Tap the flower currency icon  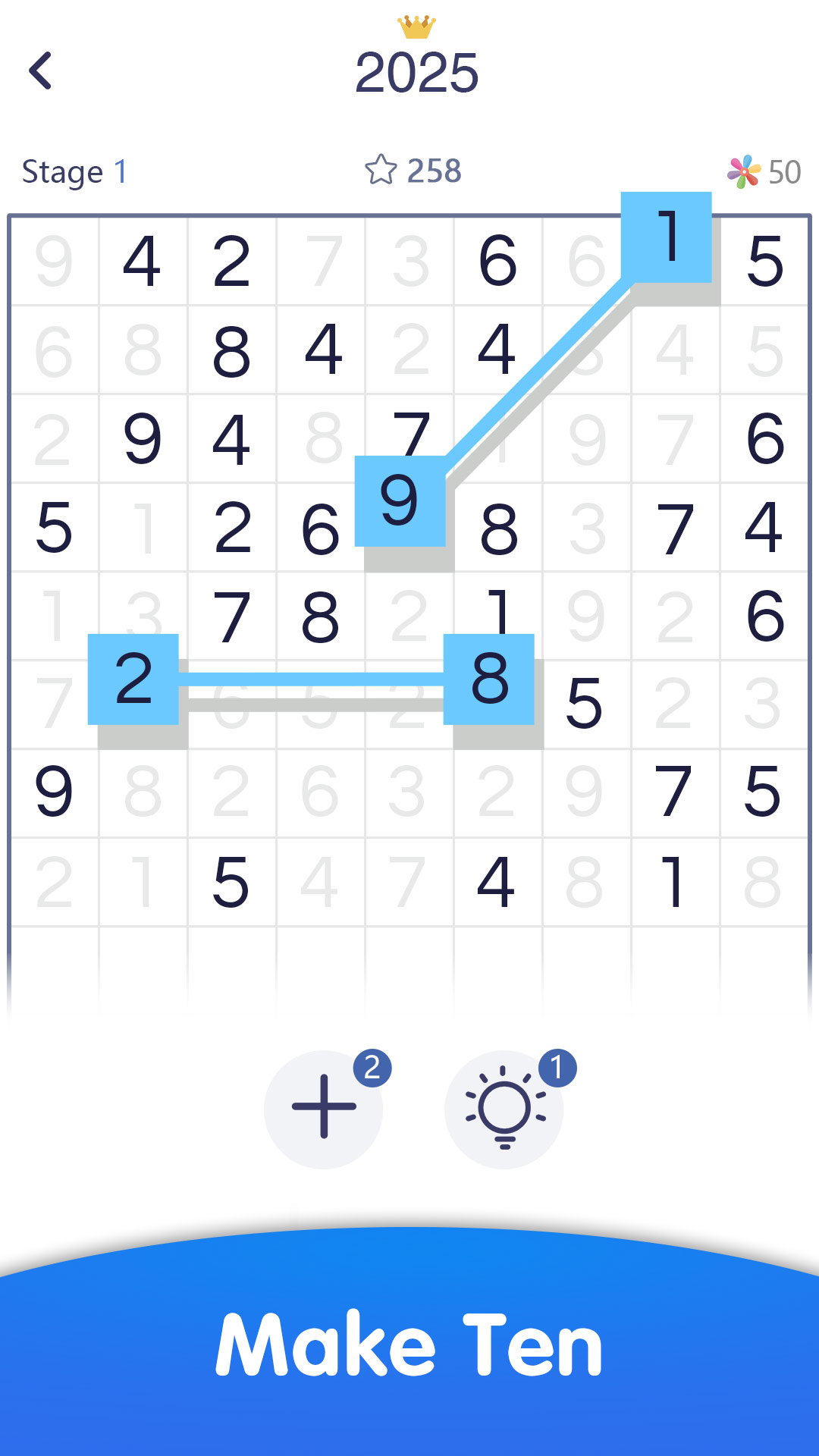[743, 171]
